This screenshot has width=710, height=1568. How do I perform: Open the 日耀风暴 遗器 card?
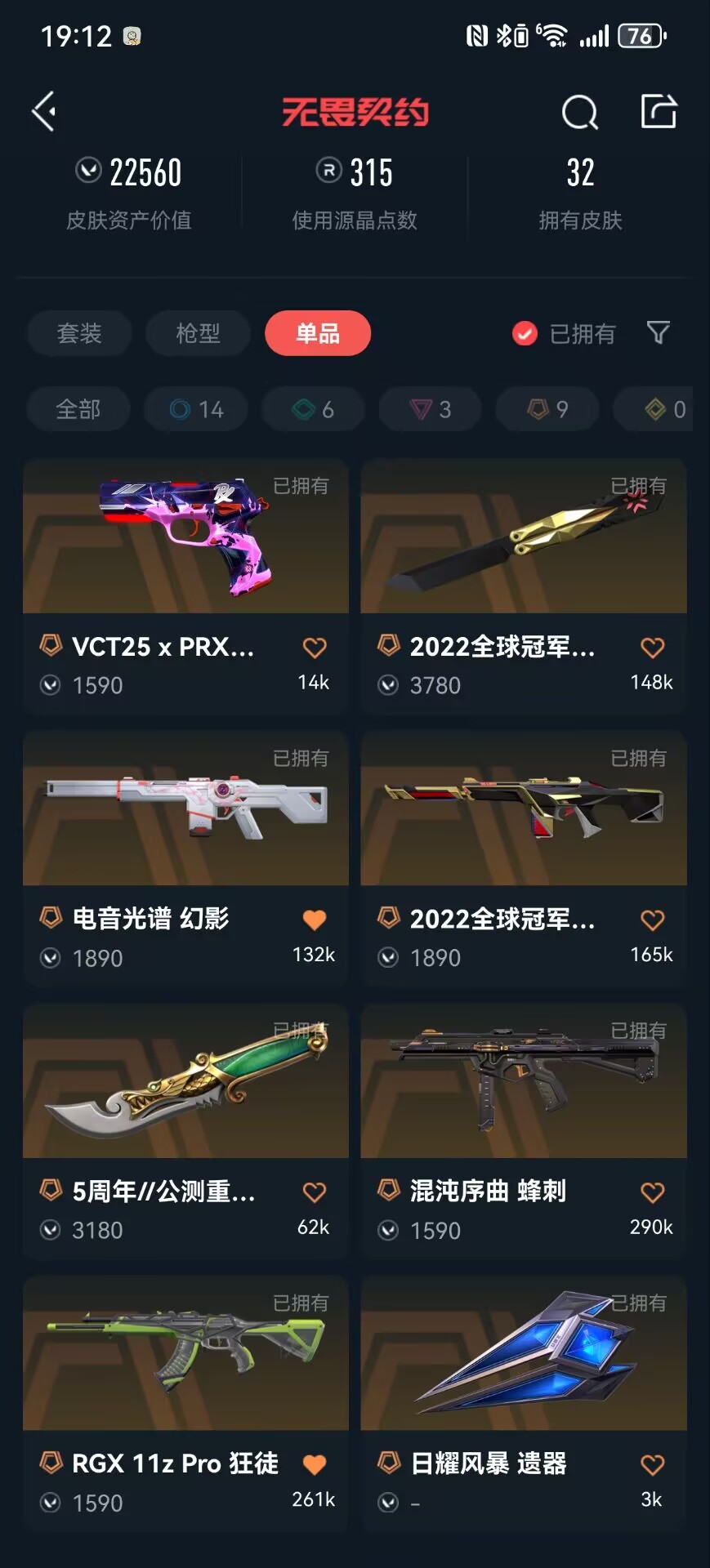click(x=524, y=1404)
